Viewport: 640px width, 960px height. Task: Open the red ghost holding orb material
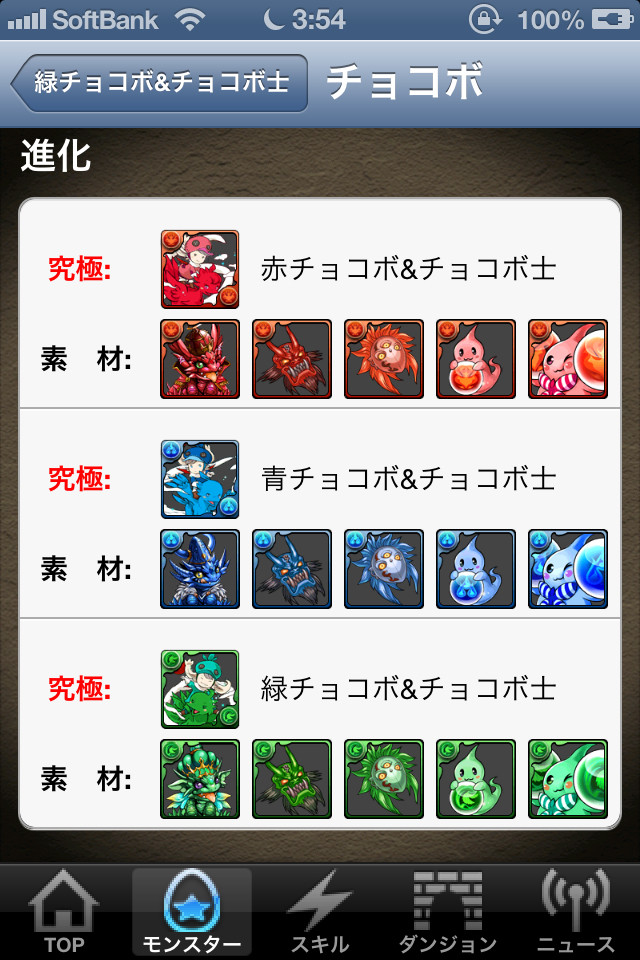coord(476,359)
